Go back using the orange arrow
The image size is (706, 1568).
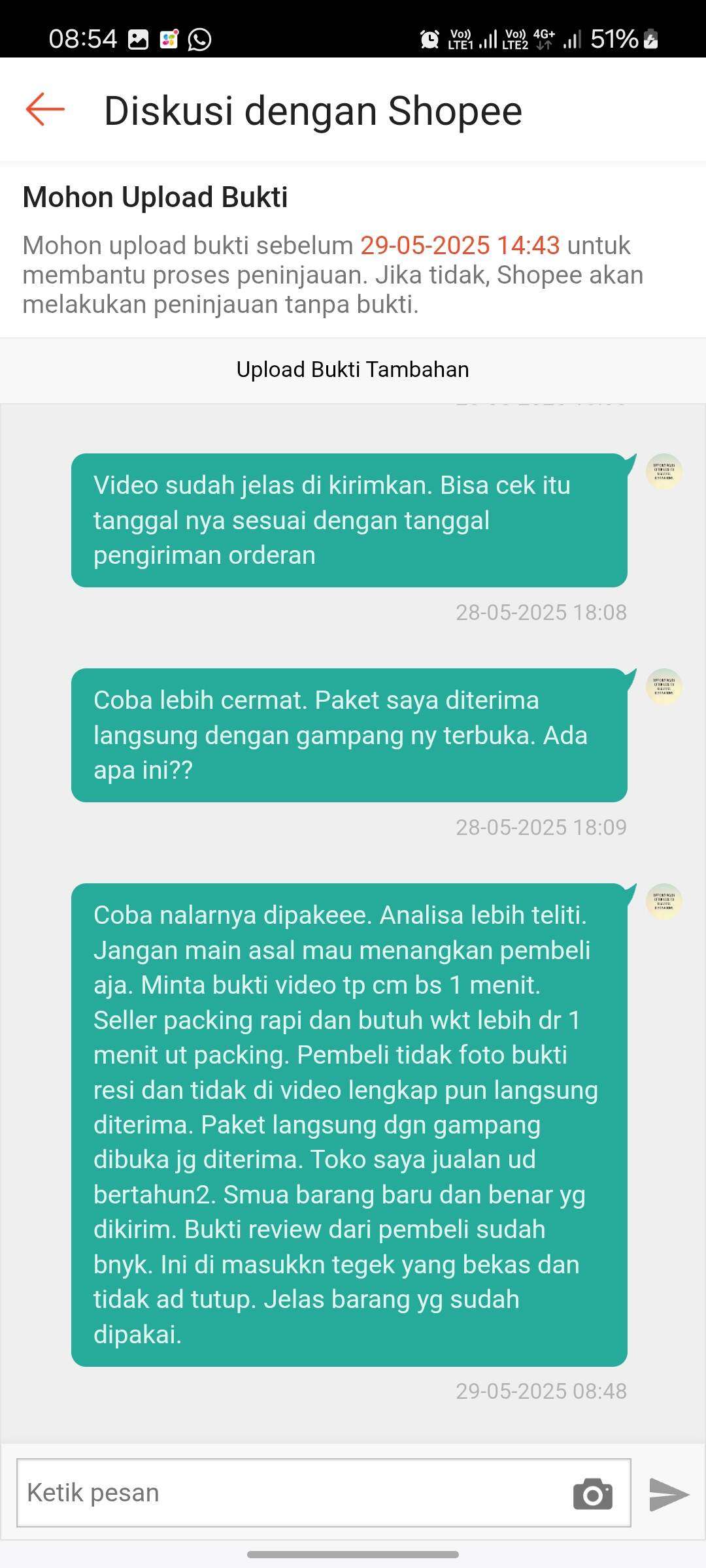[x=45, y=109]
